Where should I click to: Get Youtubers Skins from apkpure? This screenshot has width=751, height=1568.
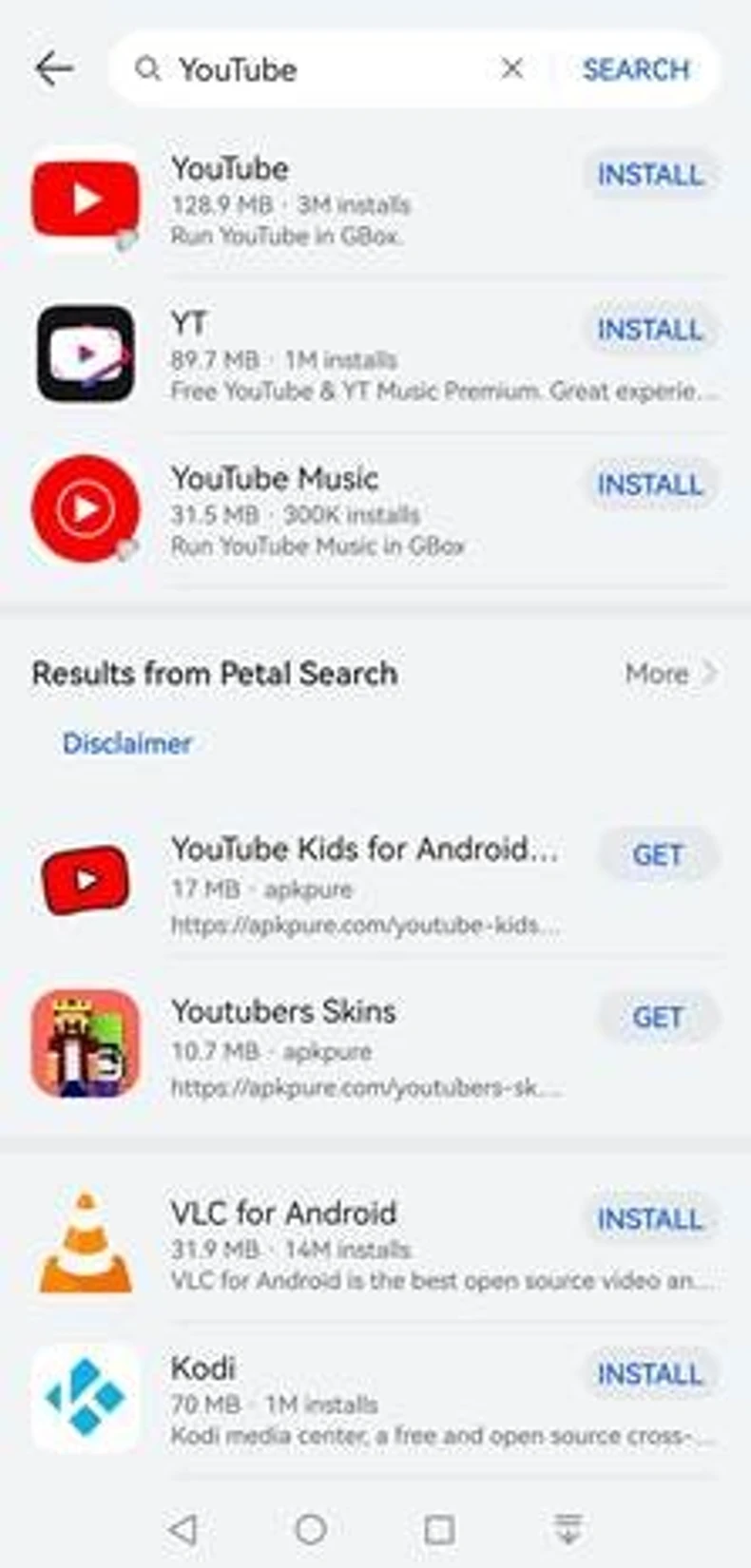coord(657,1018)
